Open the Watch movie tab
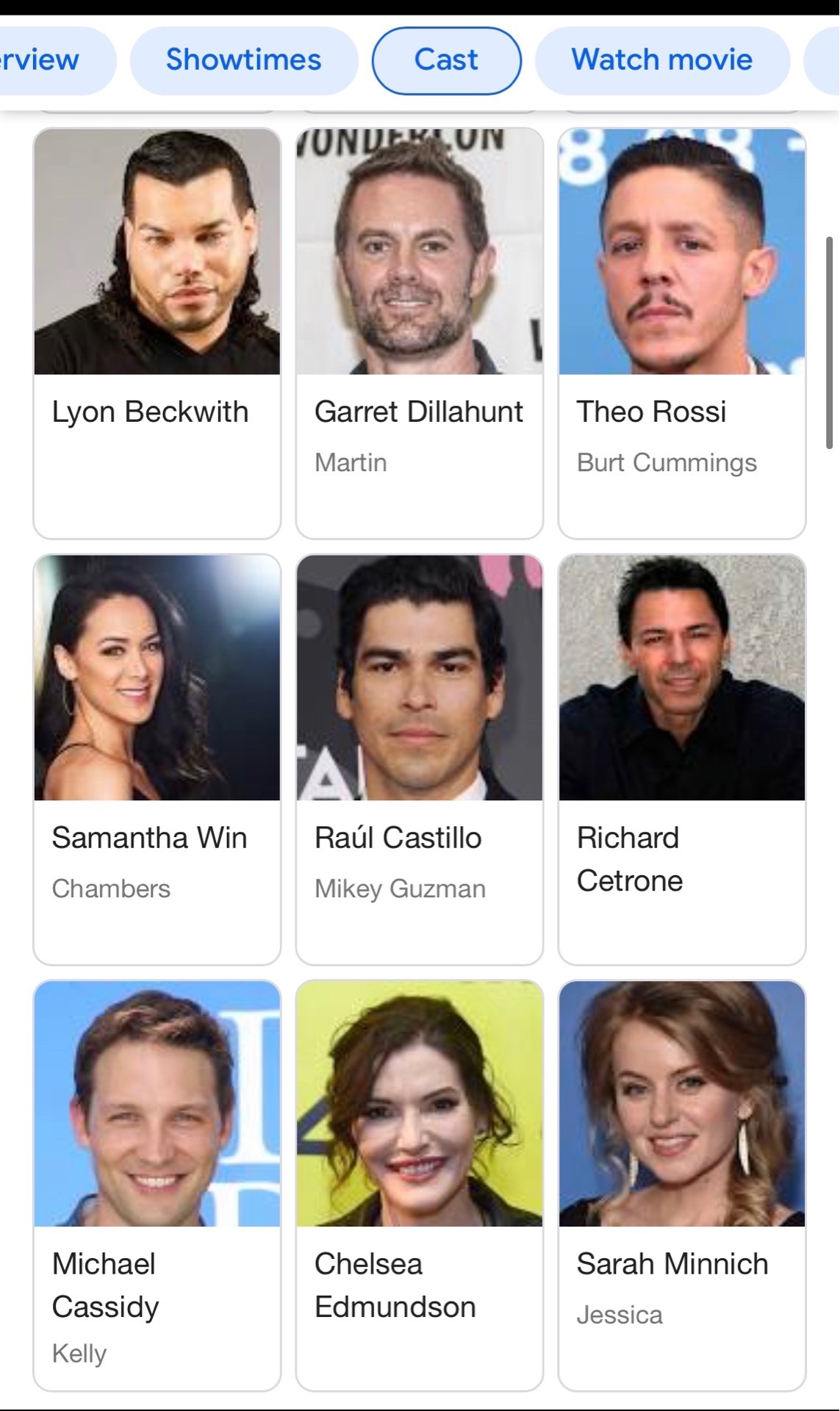Screen dimensions: 840x1411 click(x=661, y=60)
